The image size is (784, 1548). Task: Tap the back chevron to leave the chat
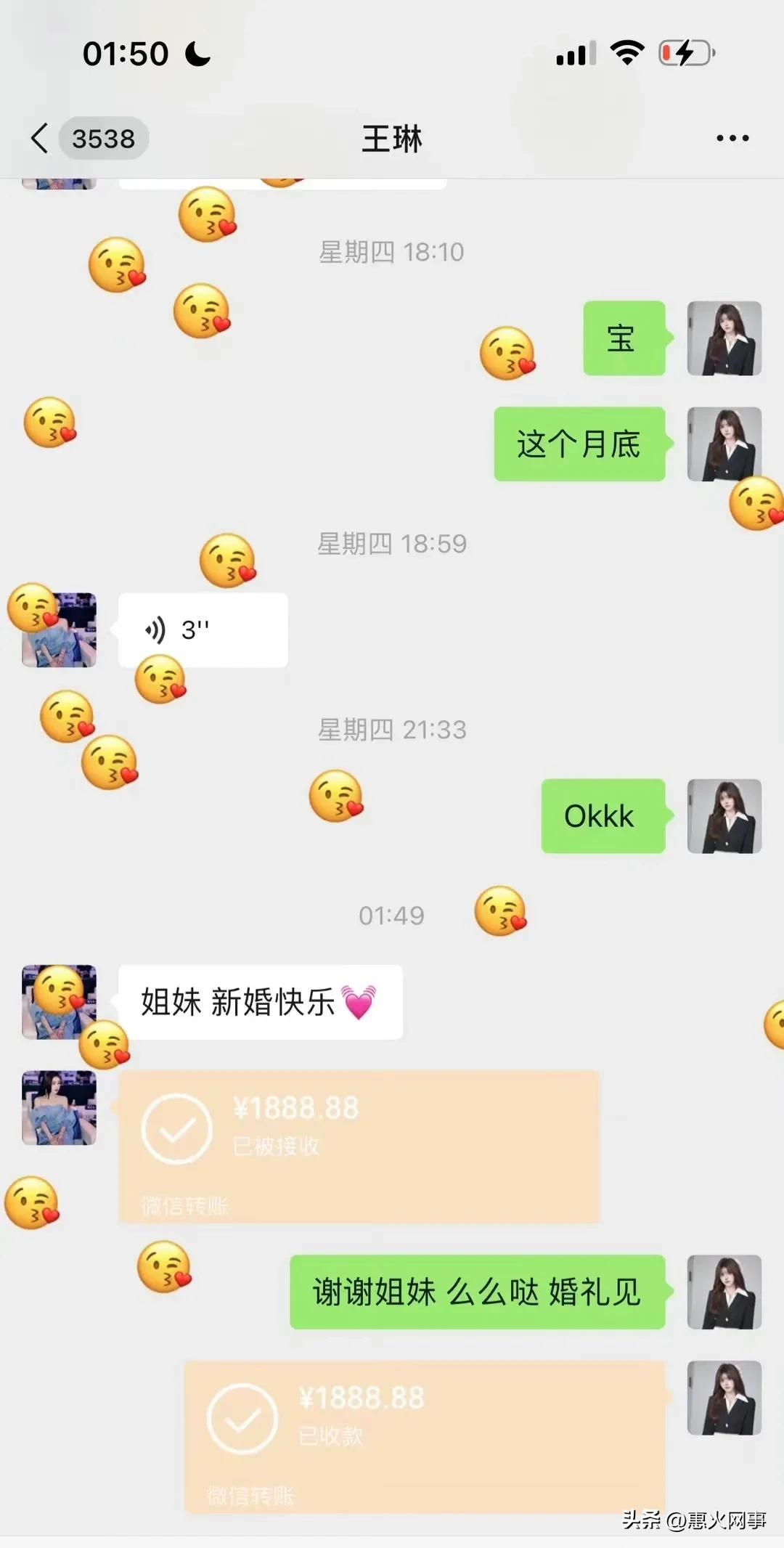pyautogui.click(x=41, y=138)
